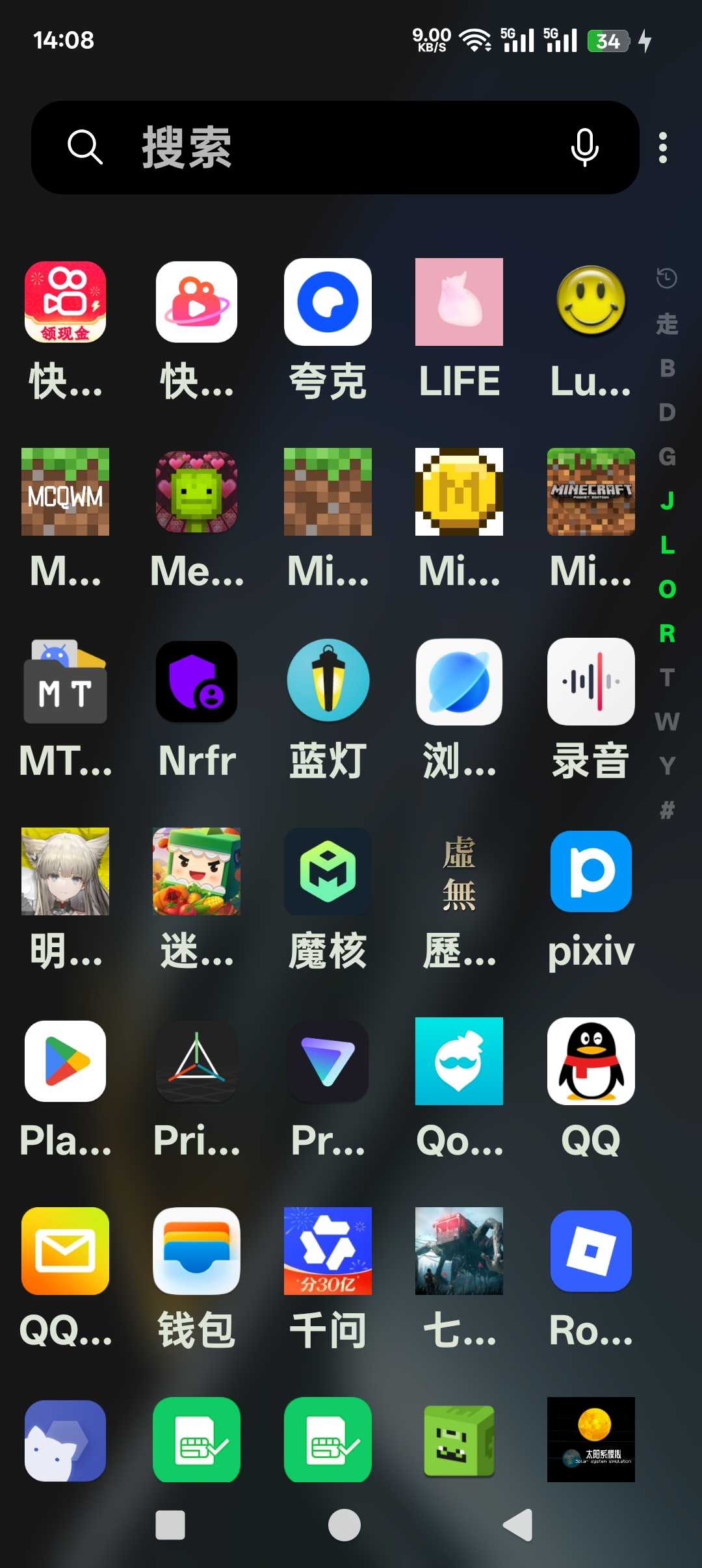Launch the MT manager app
Viewport: 702px width, 1568px height.
coord(65,681)
